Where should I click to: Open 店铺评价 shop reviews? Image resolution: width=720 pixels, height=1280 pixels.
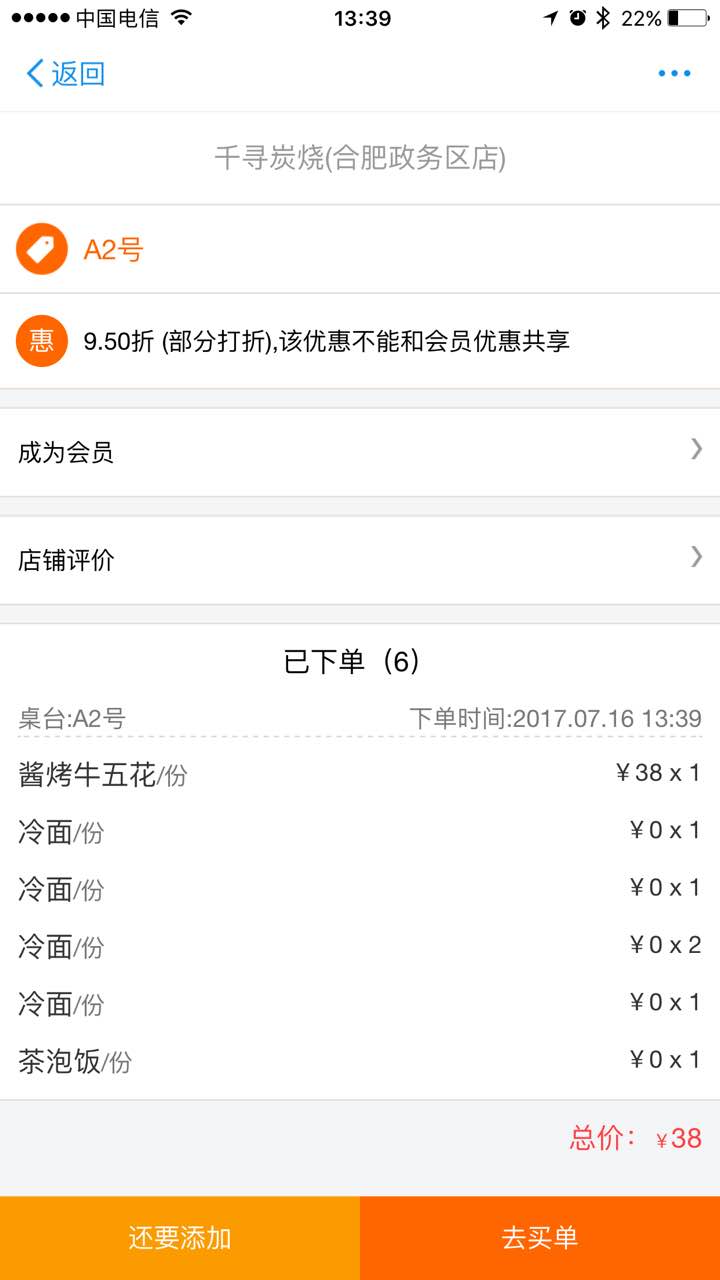click(360, 560)
